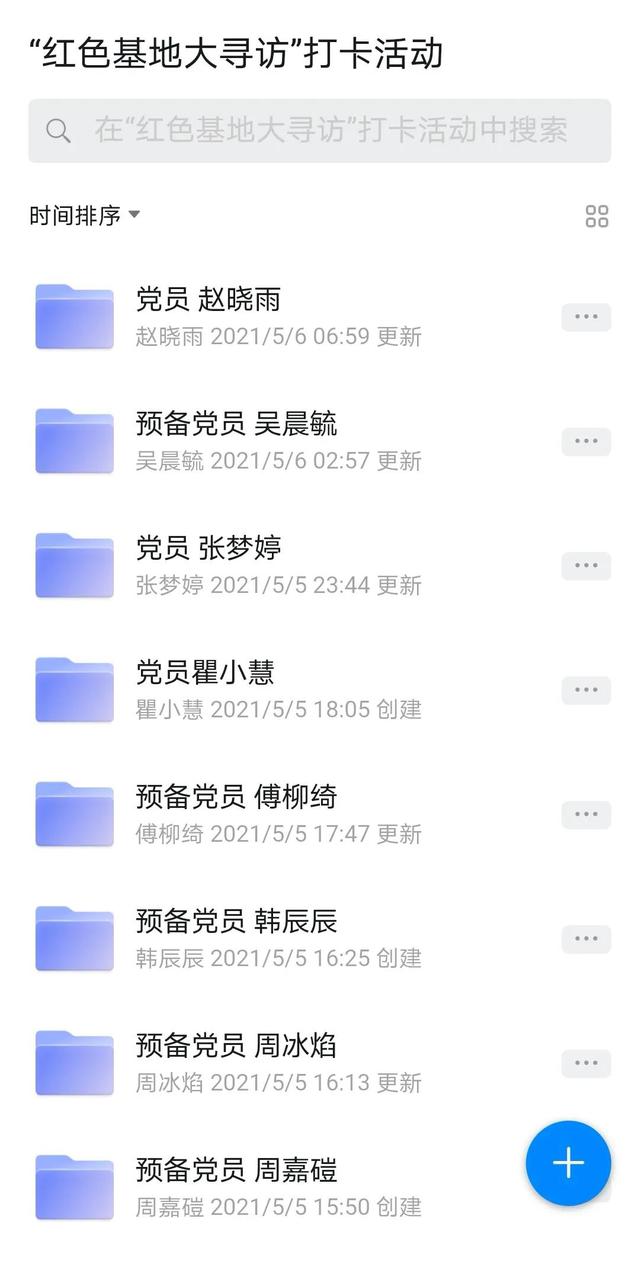Tap the blue plus button to add
Viewport: 639px width, 1270px height.
(568, 1163)
